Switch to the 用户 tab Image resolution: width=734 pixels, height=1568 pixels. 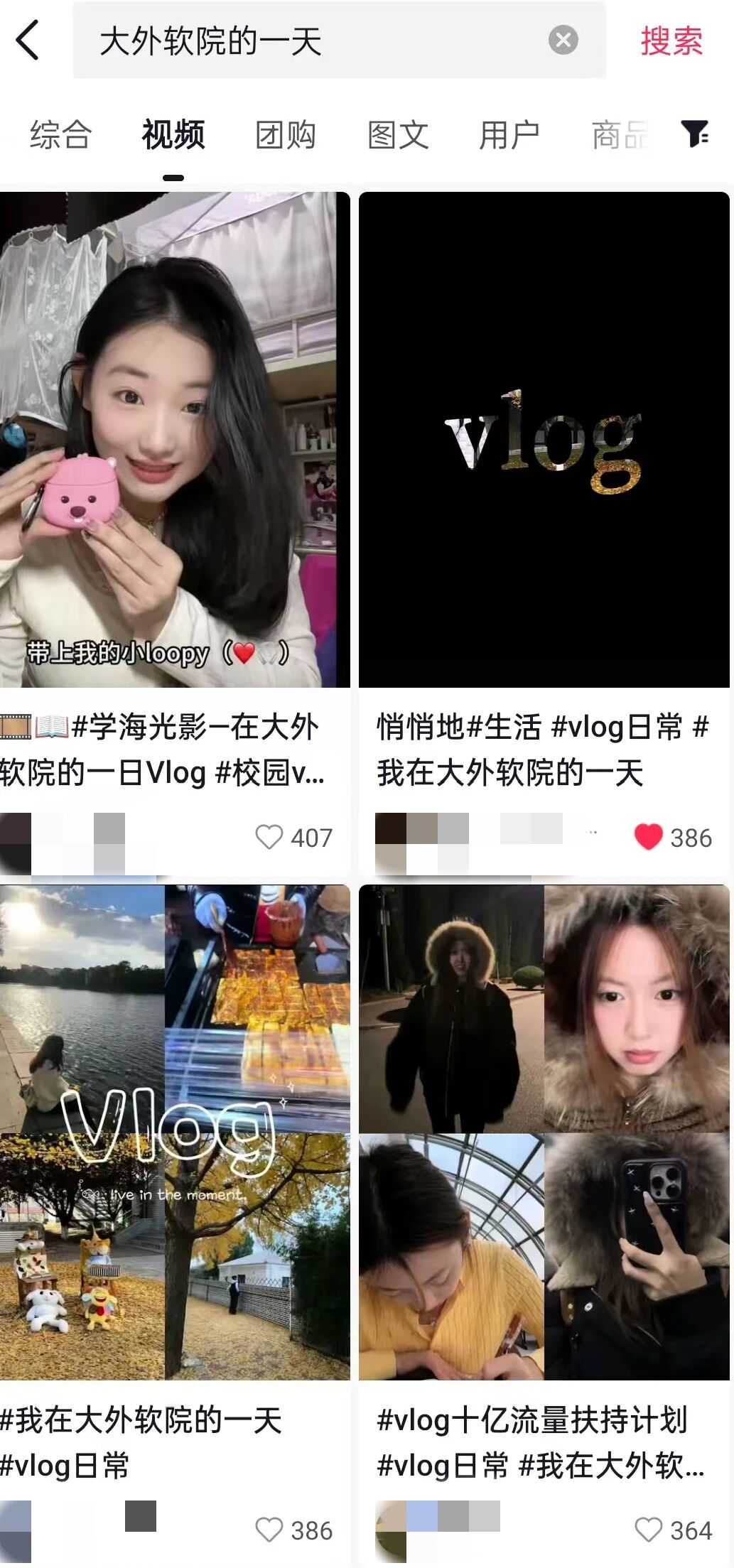click(509, 134)
